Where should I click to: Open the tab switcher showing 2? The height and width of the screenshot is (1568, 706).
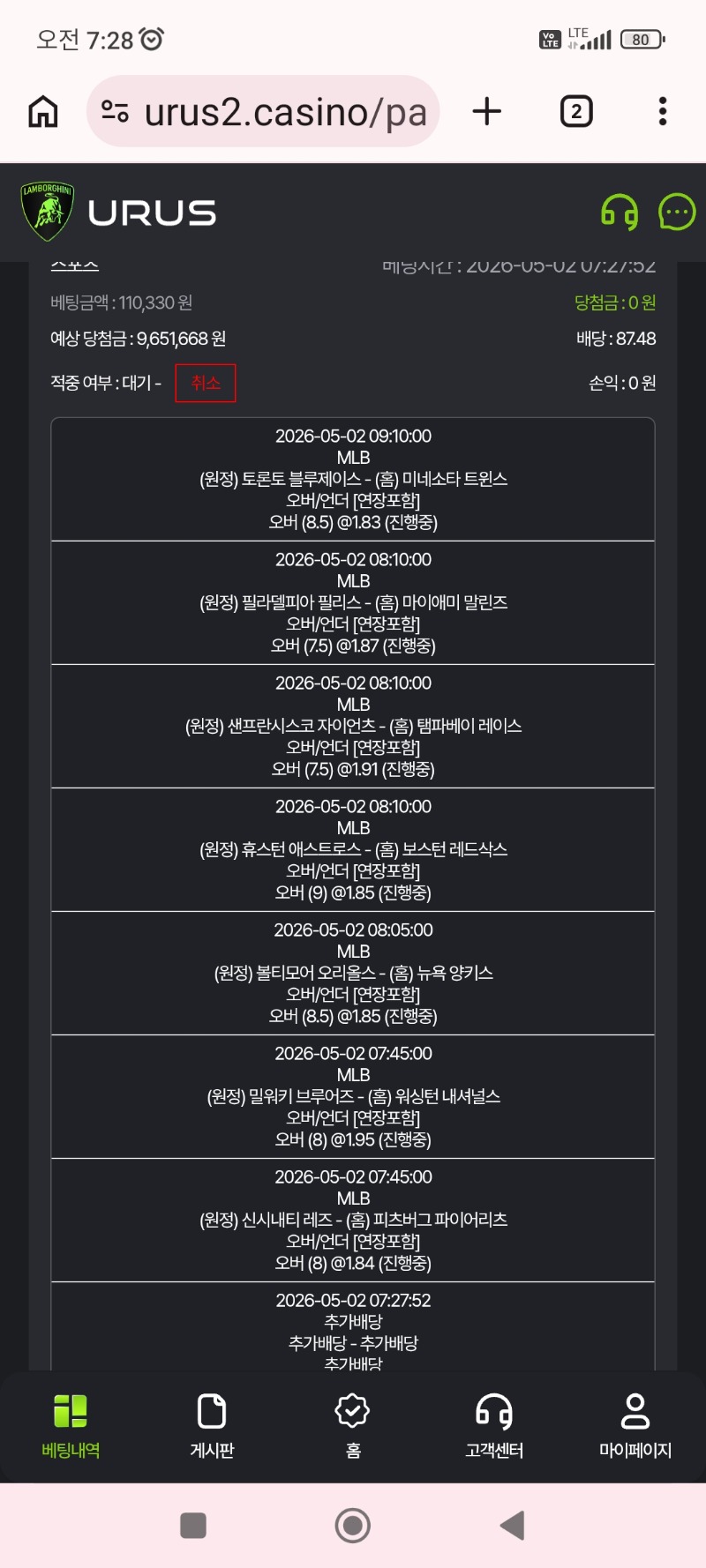point(576,112)
